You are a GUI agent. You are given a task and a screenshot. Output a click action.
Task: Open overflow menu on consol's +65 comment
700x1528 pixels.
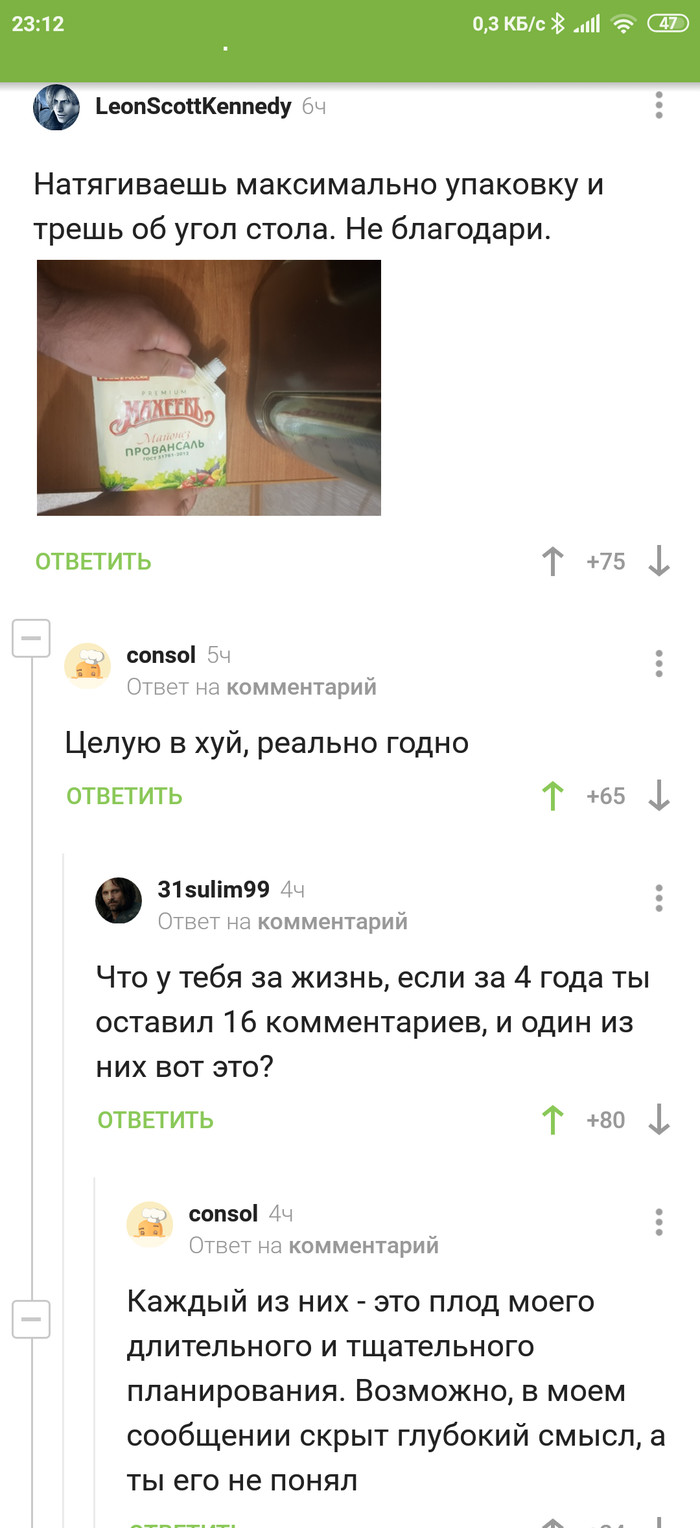click(x=659, y=664)
